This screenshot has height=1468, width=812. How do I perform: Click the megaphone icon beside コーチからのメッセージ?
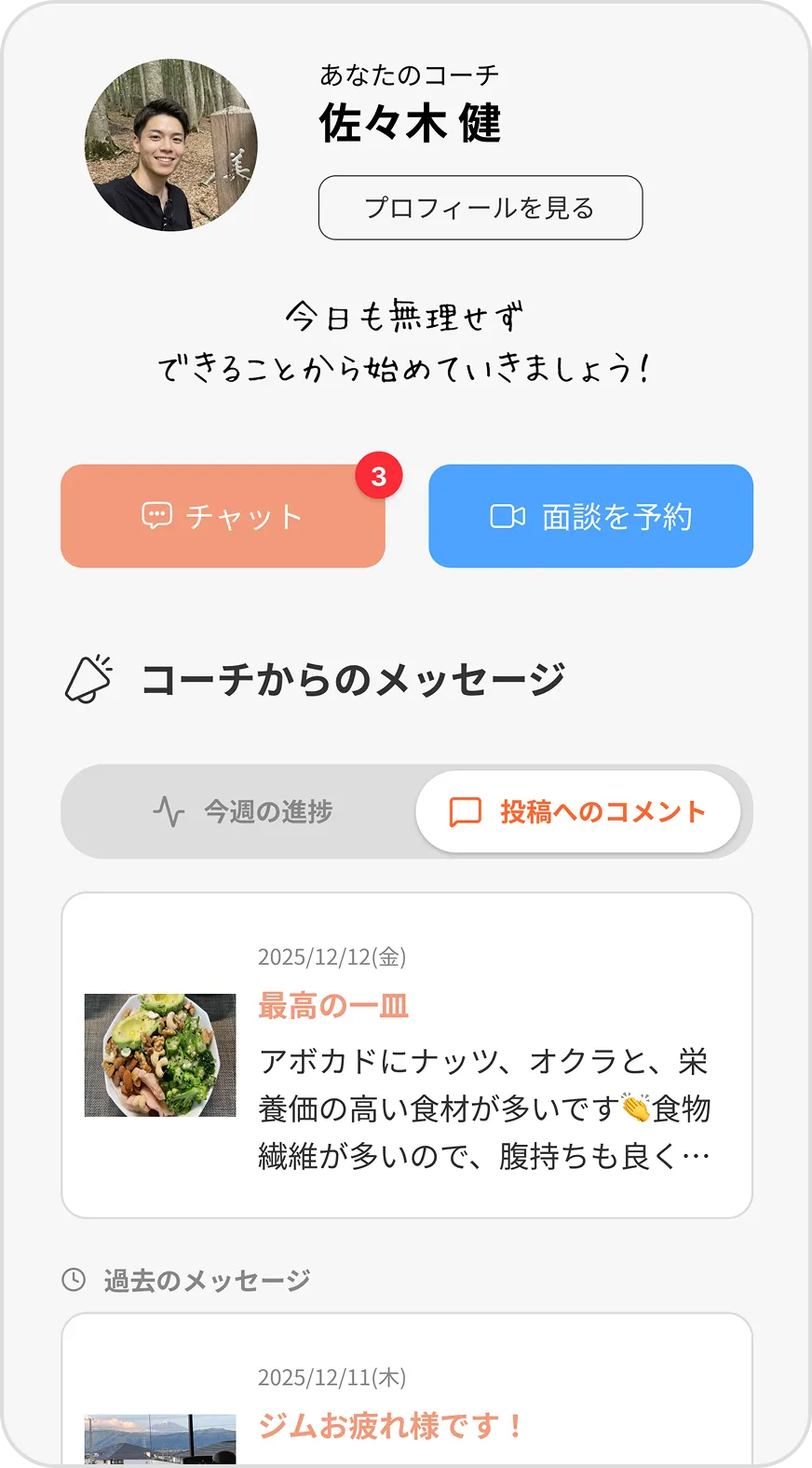[x=88, y=678]
